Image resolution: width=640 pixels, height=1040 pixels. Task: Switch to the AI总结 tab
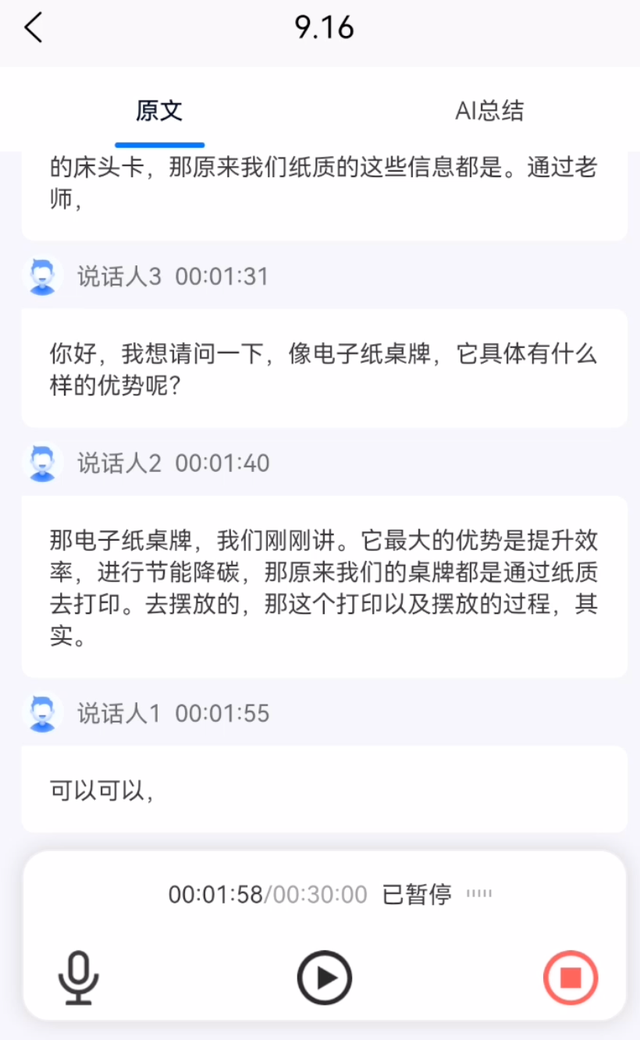point(489,110)
